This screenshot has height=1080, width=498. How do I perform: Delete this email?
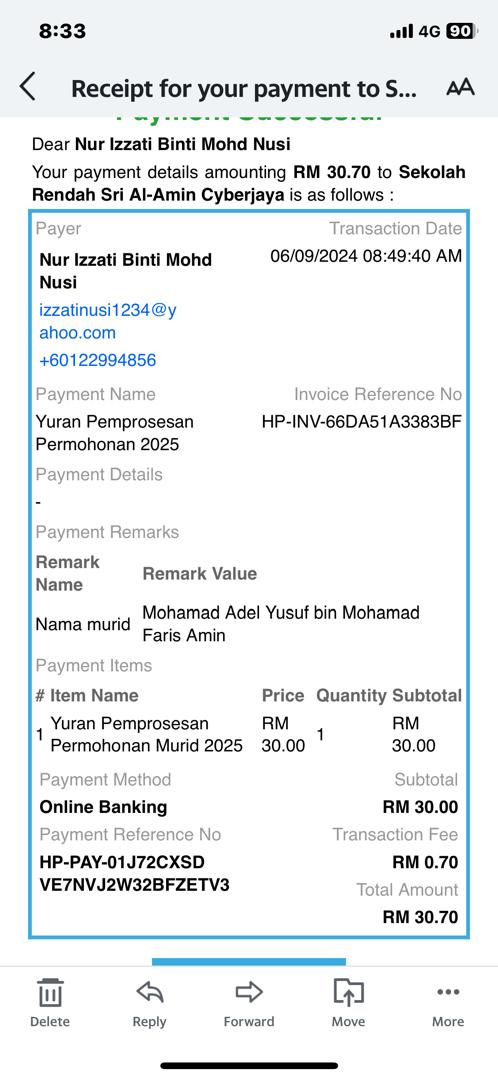pyautogui.click(x=50, y=1003)
